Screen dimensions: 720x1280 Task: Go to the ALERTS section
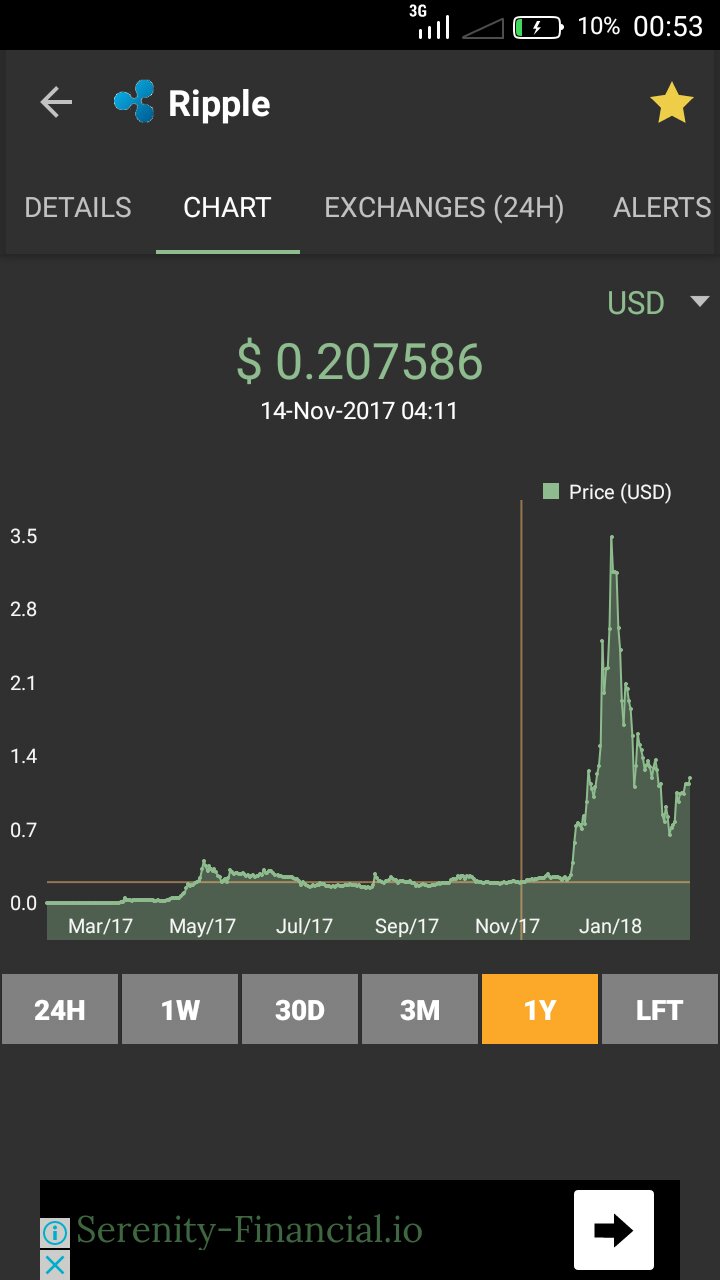coord(661,207)
